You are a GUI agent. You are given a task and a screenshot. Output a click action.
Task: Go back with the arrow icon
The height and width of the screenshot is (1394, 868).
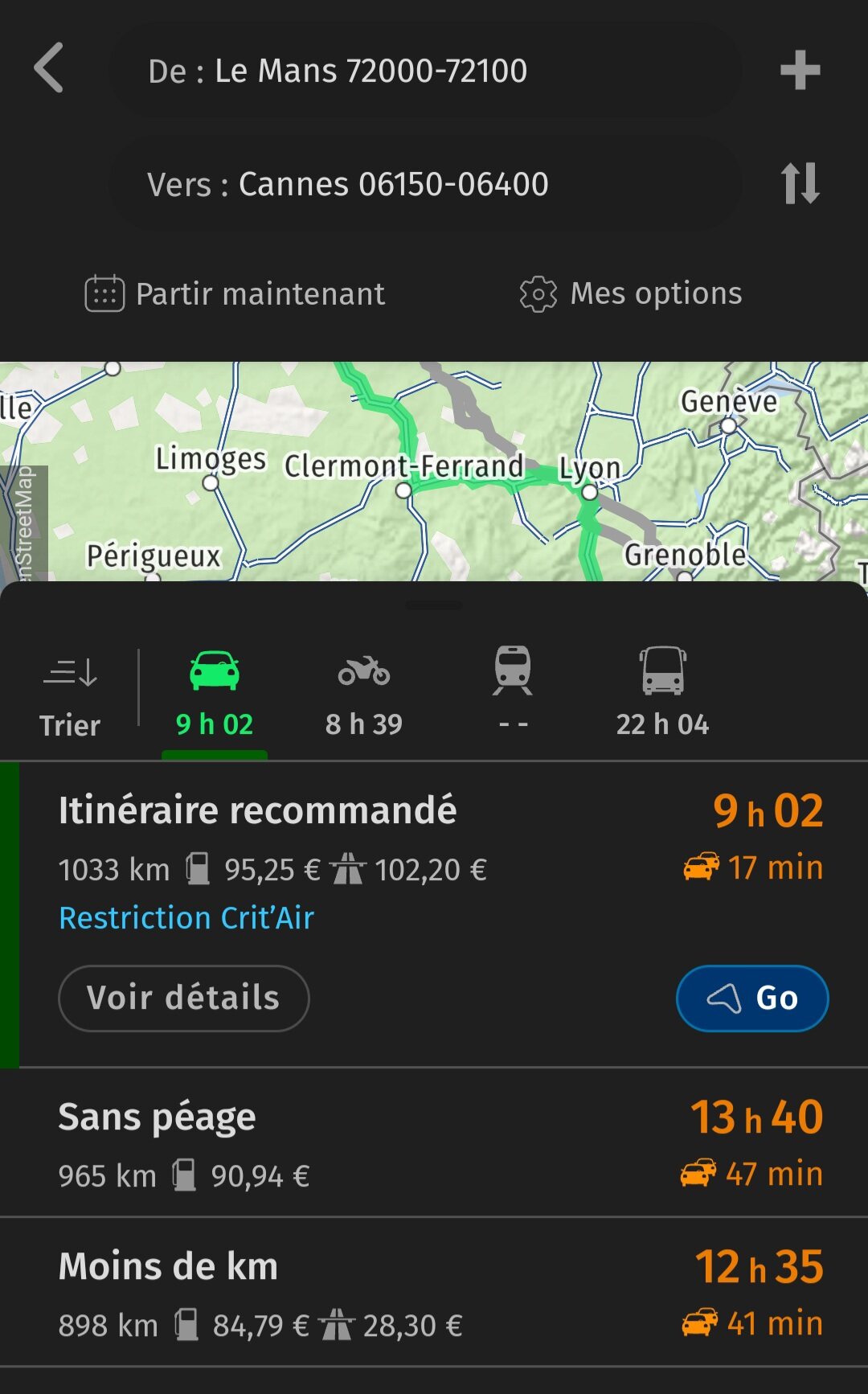pos(49,68)
